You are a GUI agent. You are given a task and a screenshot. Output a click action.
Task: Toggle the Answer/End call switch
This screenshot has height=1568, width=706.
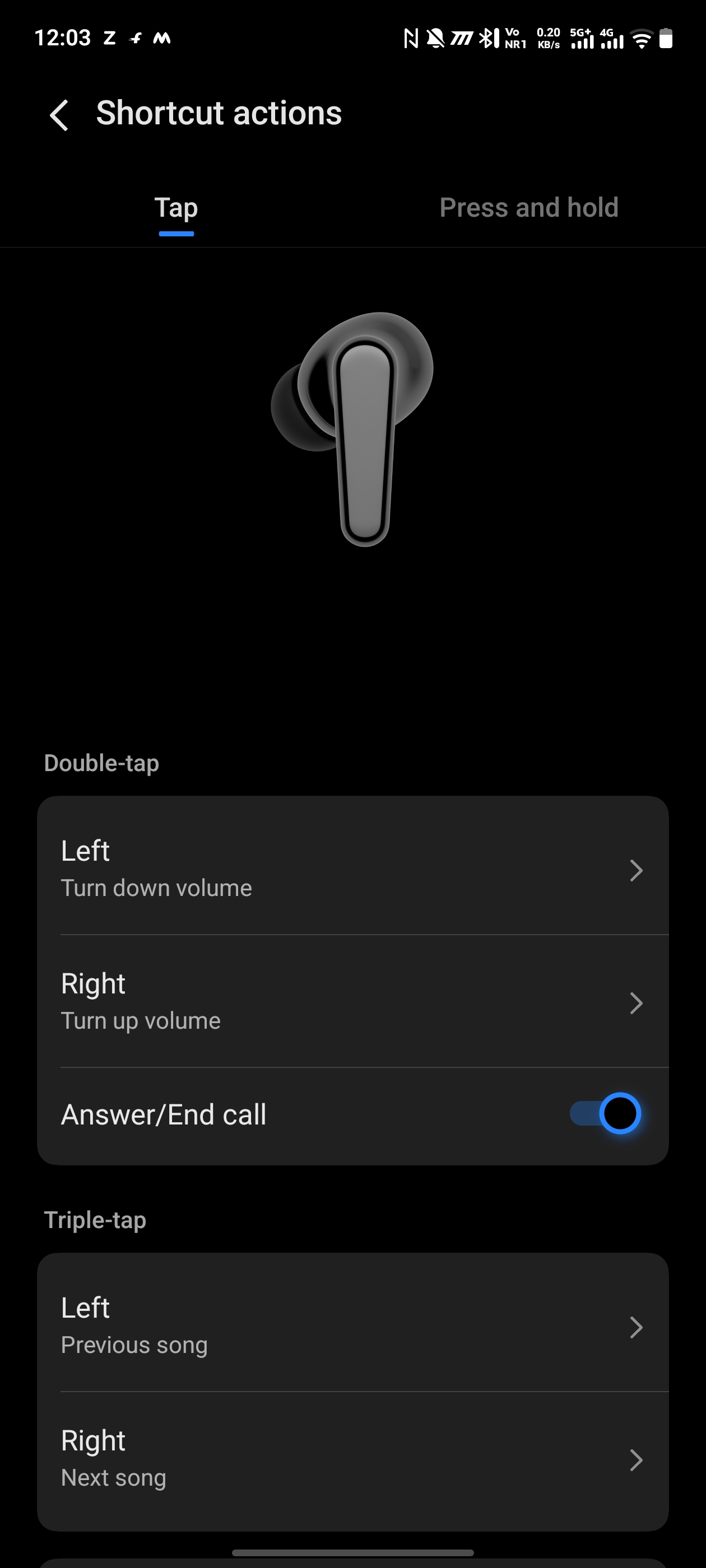pos(606,1114)
